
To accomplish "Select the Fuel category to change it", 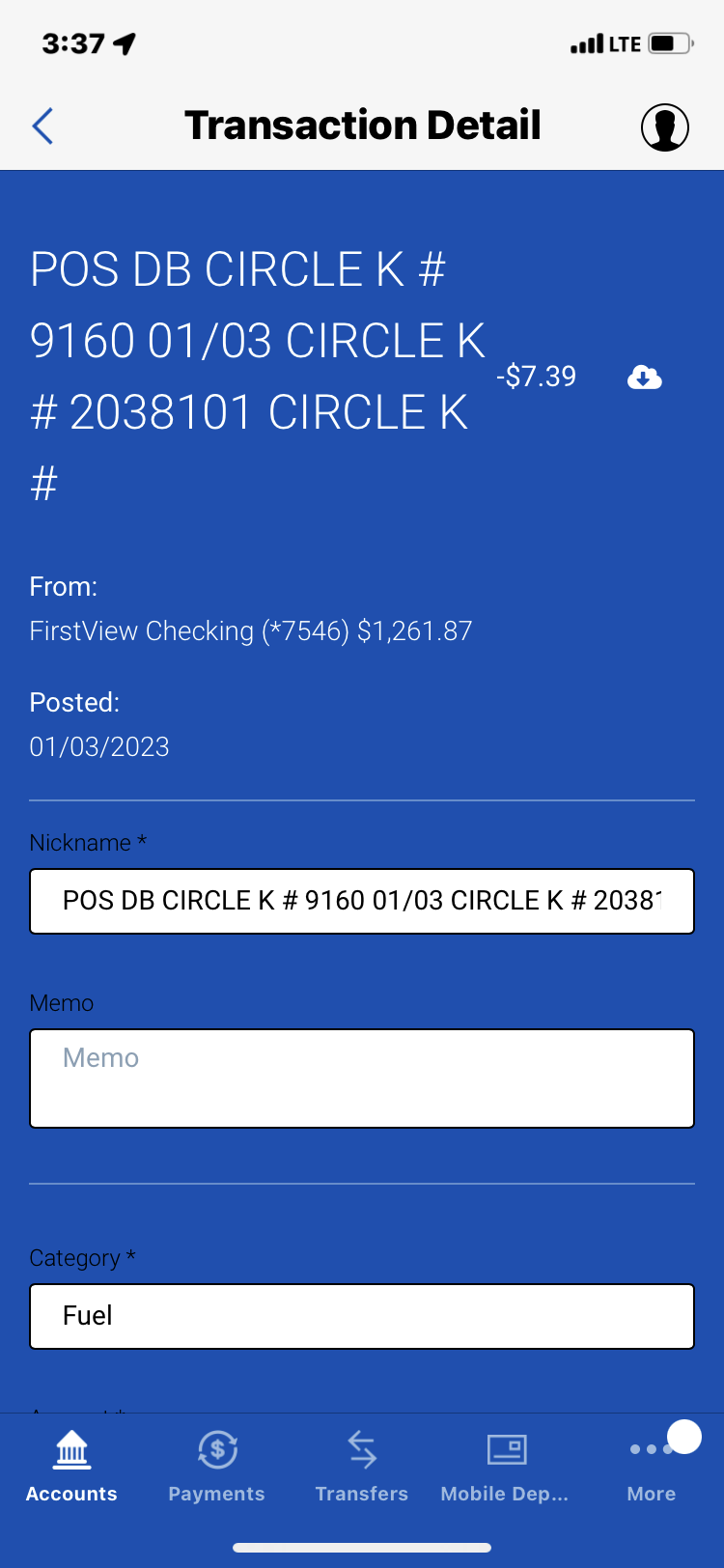I will click(x=362, y=1315).
